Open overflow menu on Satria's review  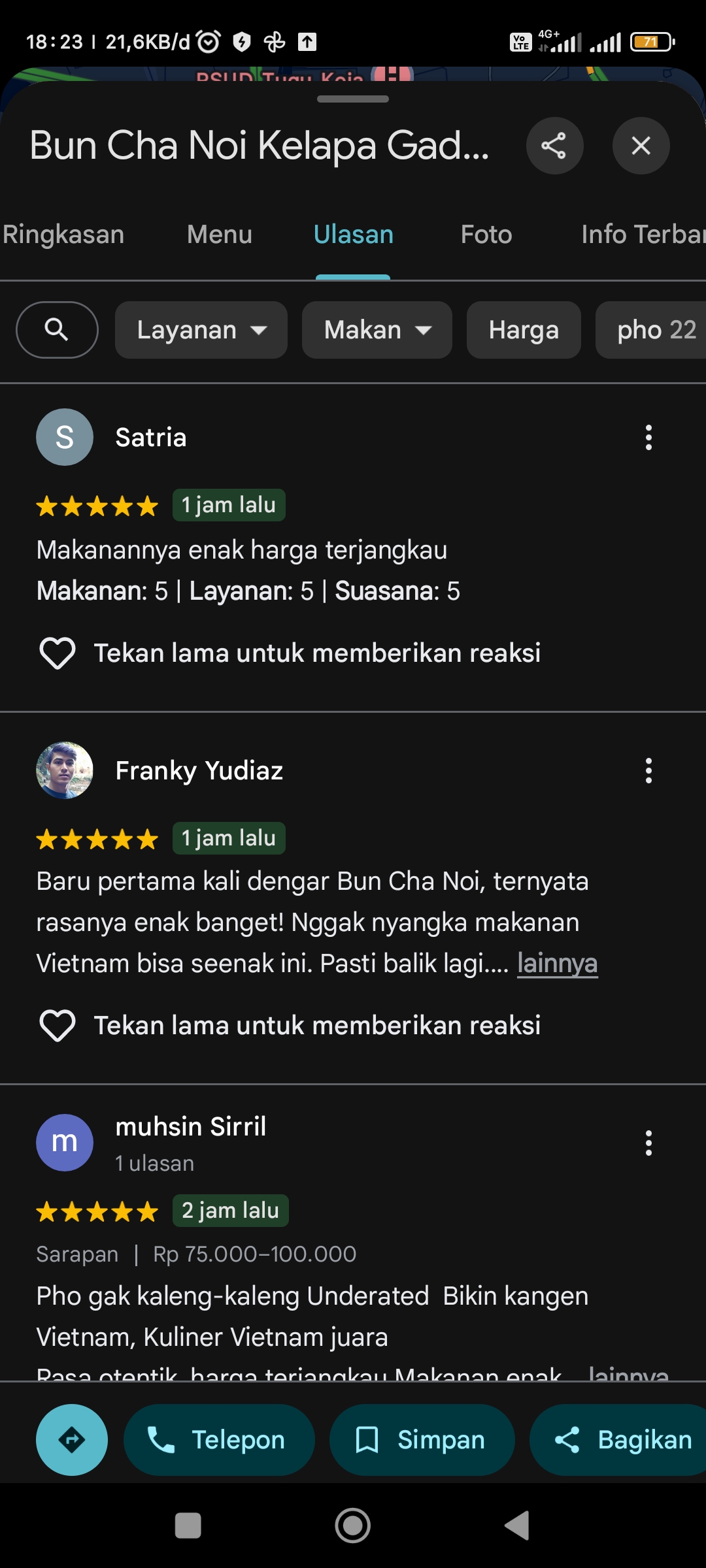coord(648,437)
